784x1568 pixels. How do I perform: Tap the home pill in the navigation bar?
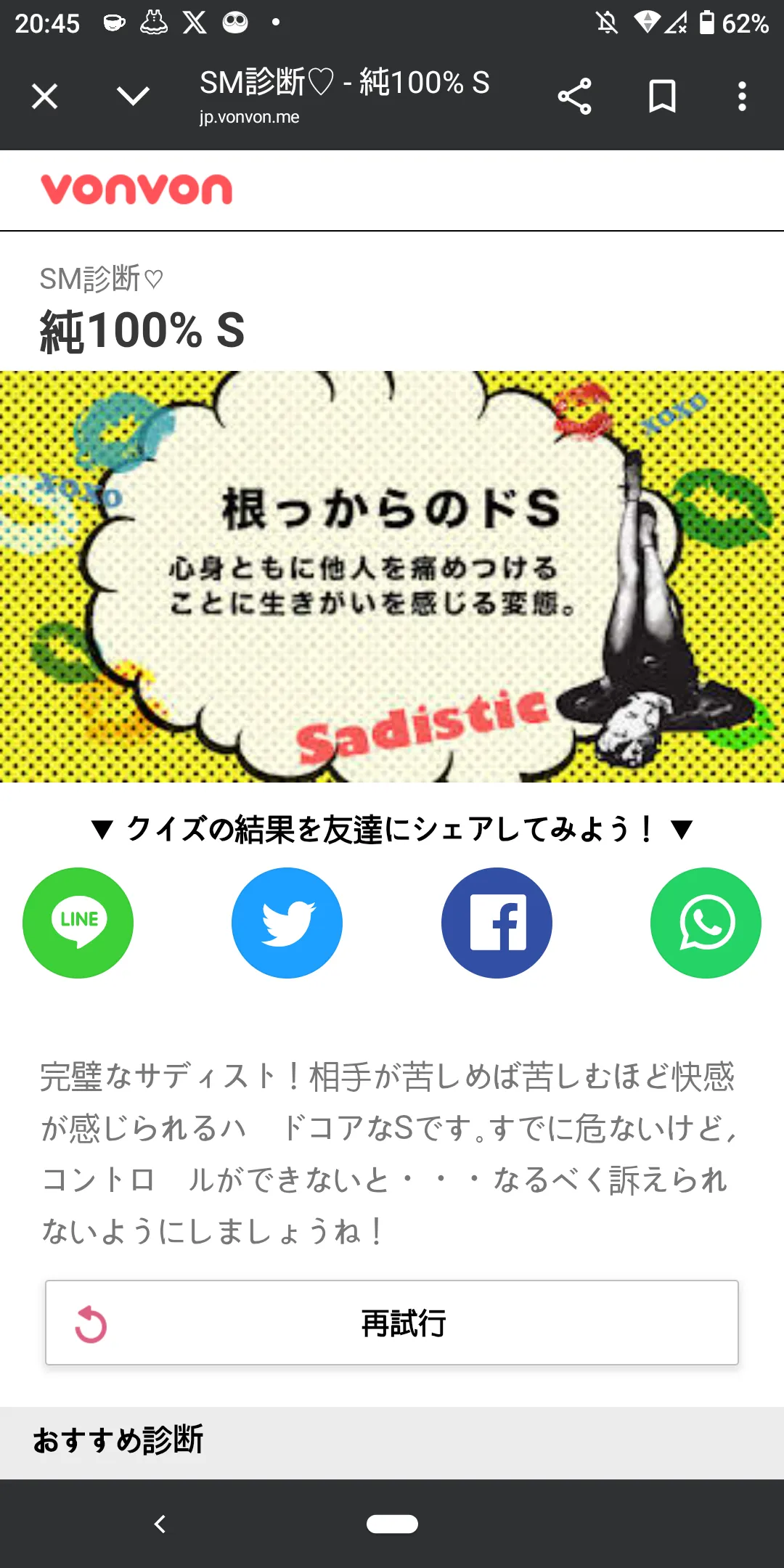pyautogui.click(x=392, y=1524)
